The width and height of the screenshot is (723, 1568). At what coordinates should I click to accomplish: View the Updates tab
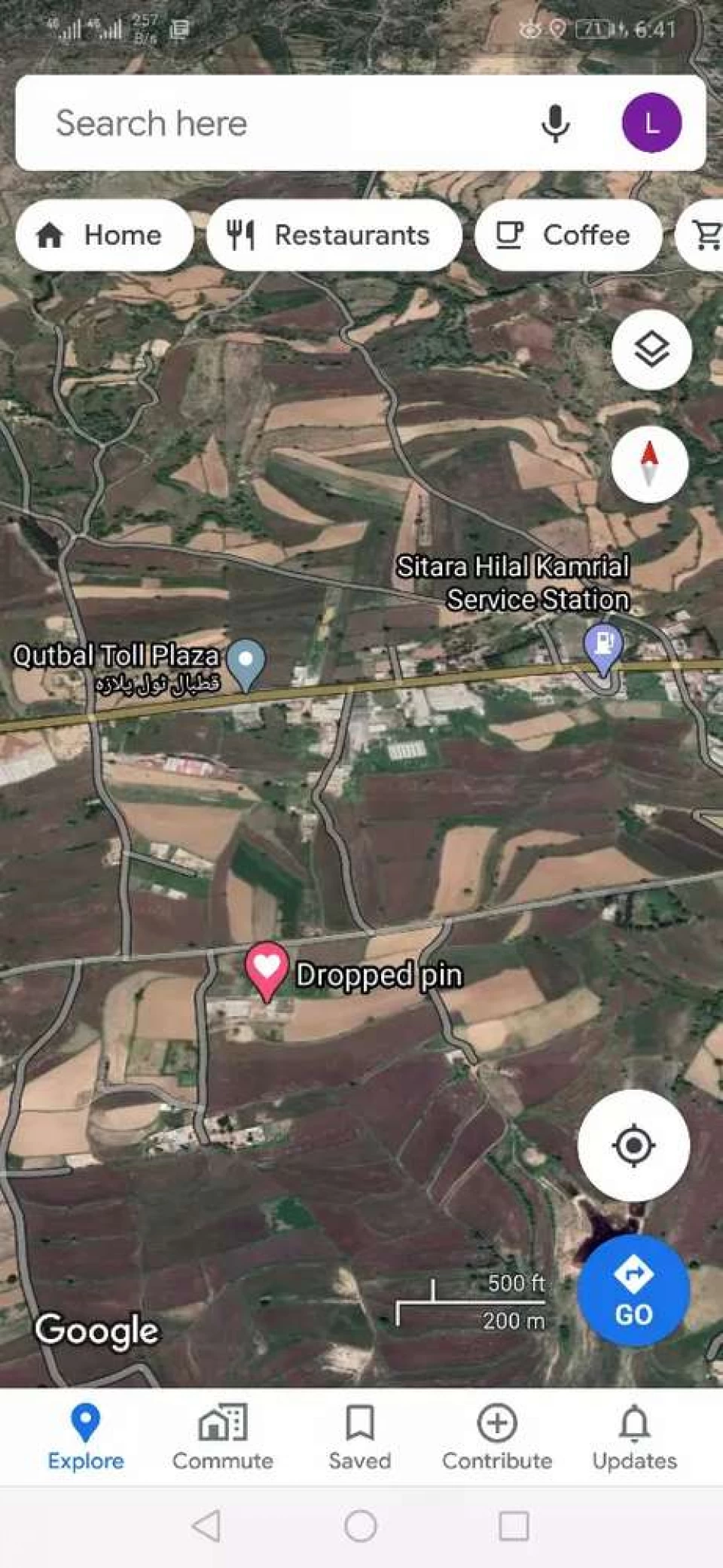[x=634, y=1437]
